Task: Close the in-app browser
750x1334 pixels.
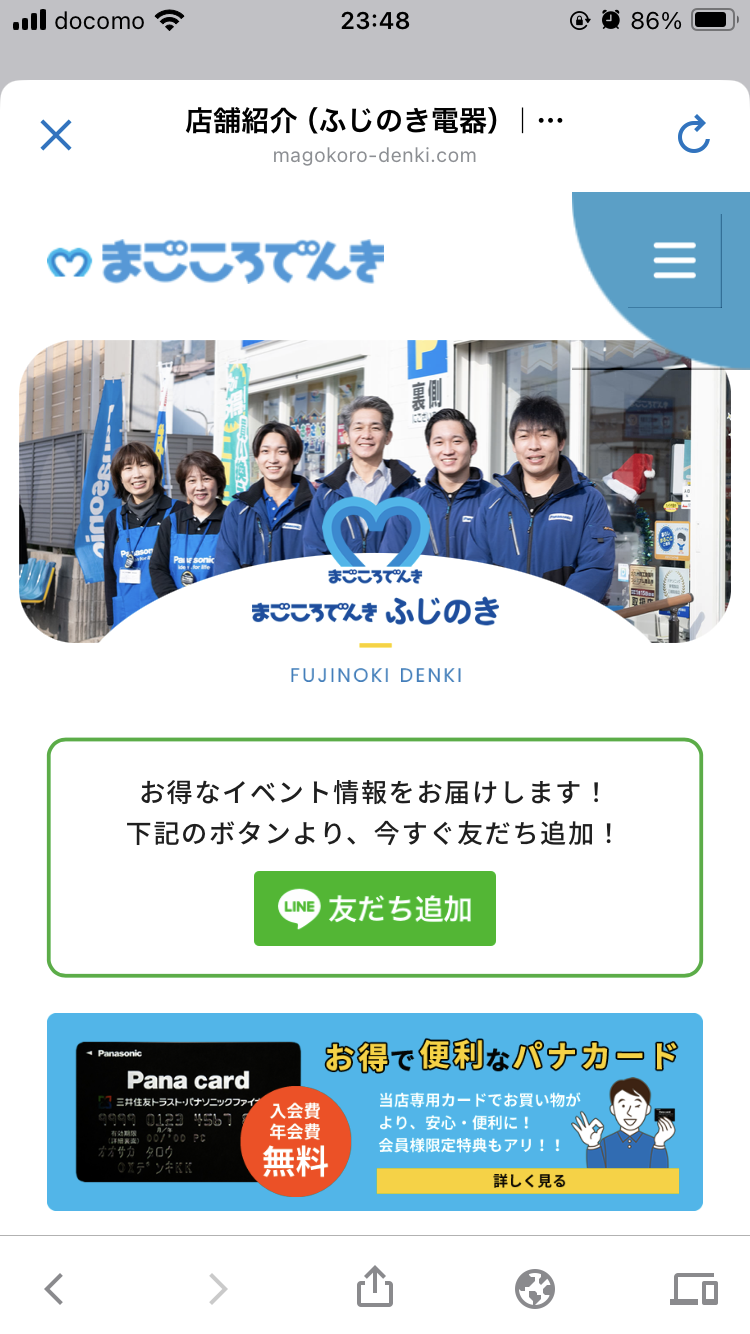Action: pyautogui.click(x=56, y=135)
